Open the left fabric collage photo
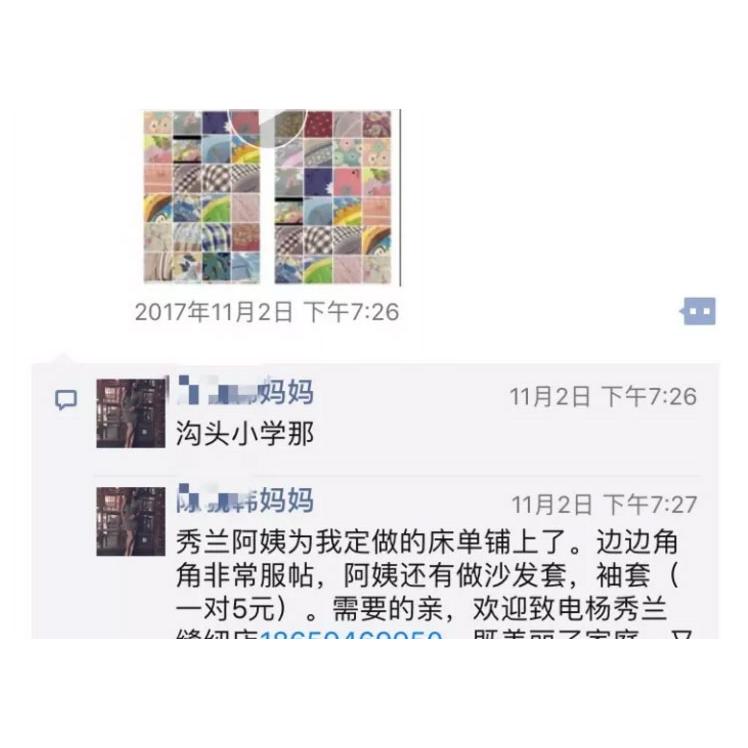Viewport: 748px width, 748px height. click(202, 197)
